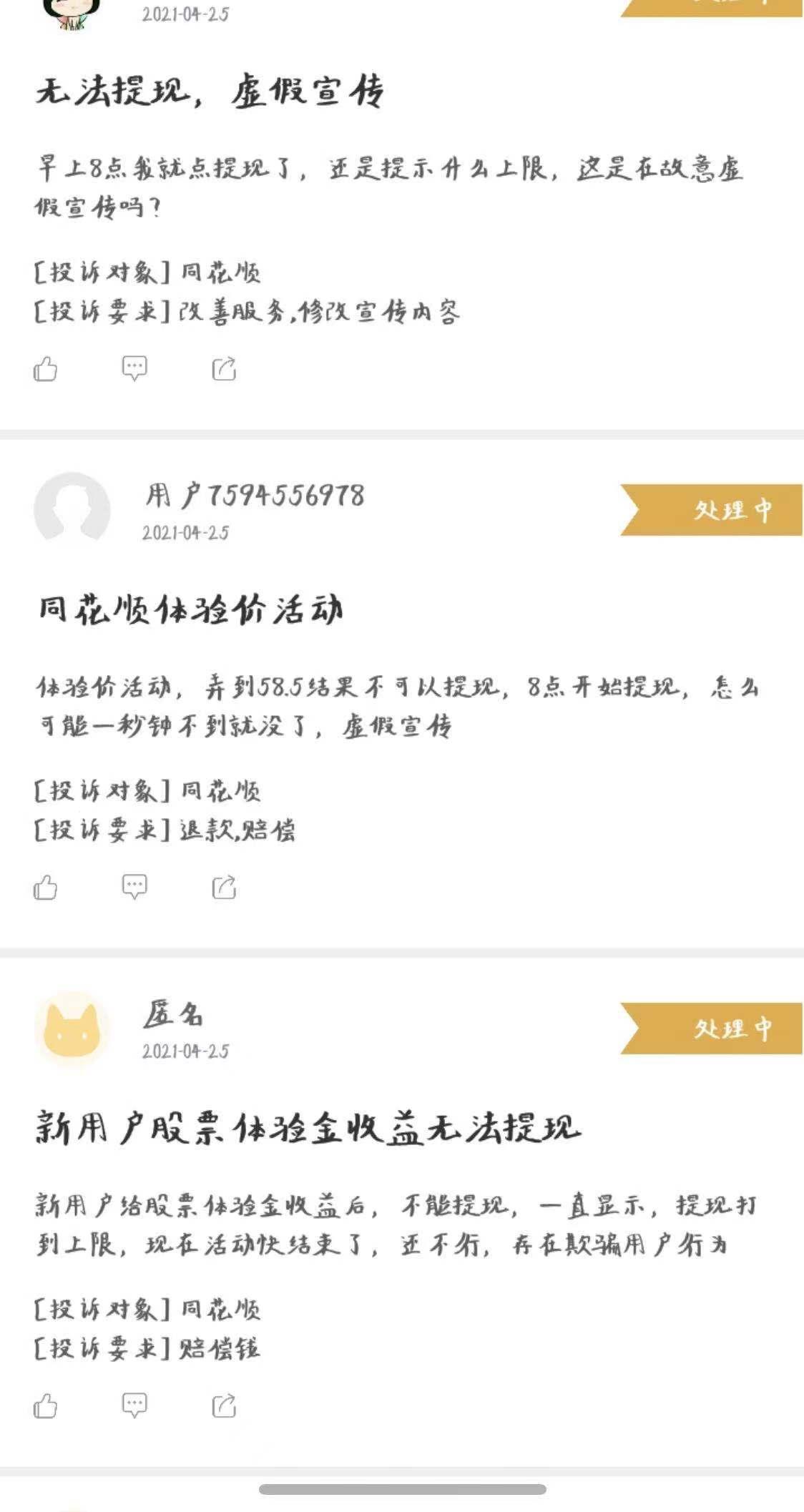Open the 新用户股票体验金收益无法提现 detail
This screenshot has width=804, height=1512.
point(308,1127)
